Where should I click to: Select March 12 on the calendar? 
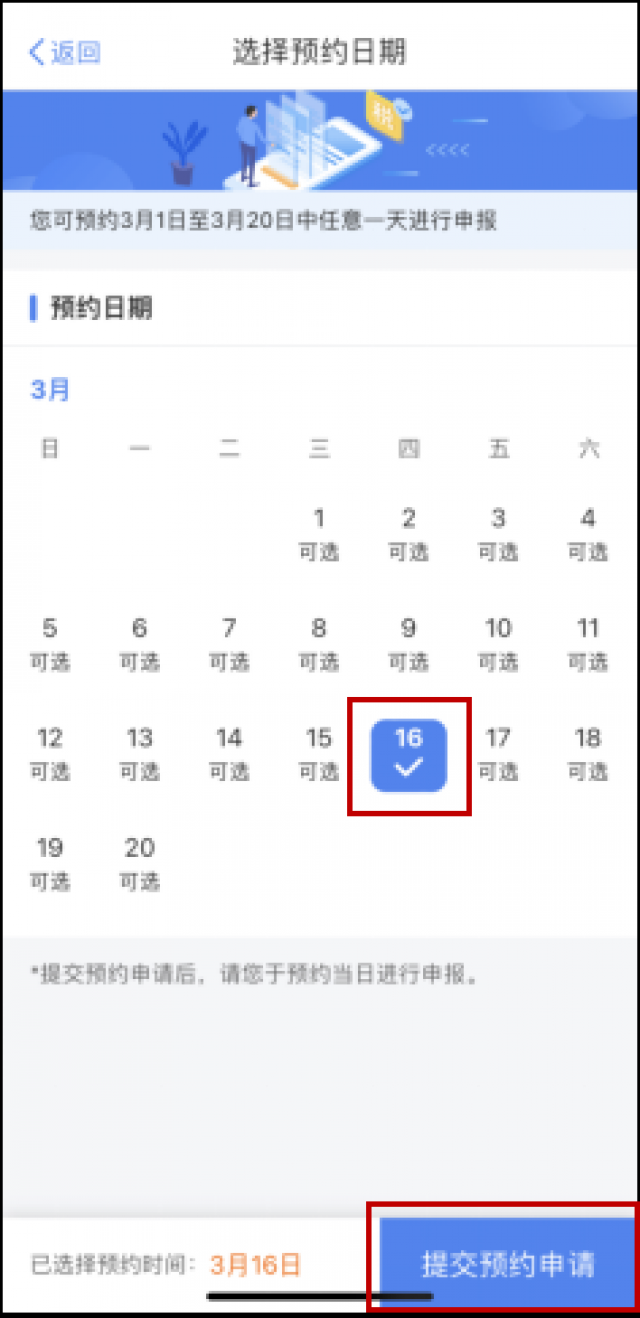tap(50, 753)
